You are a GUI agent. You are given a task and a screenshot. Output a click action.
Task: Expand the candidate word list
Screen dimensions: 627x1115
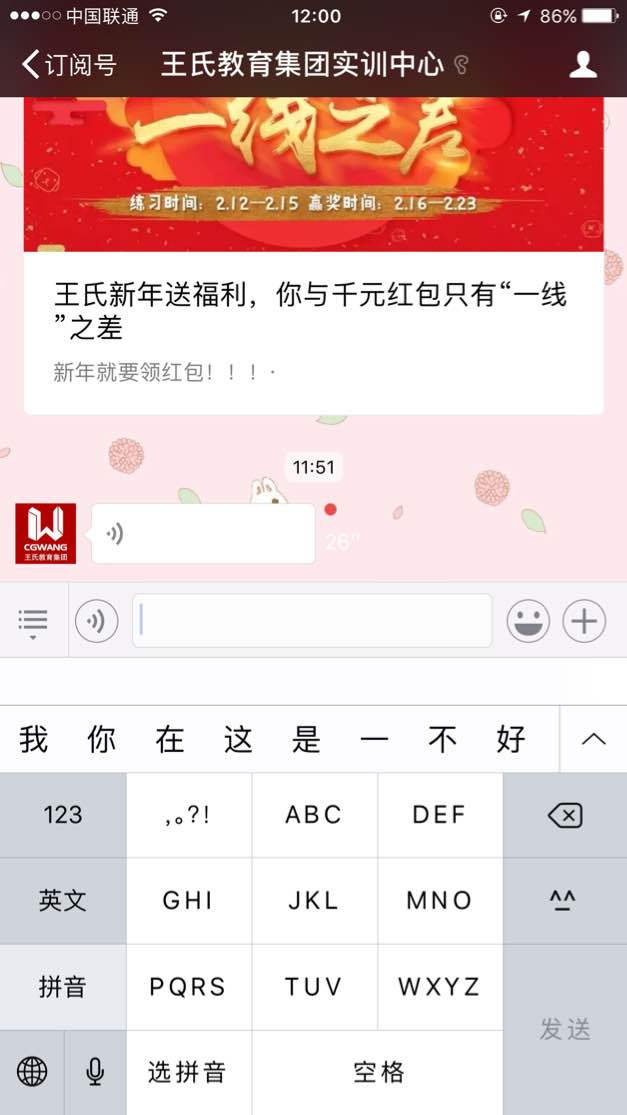click(x=593, y=739)
